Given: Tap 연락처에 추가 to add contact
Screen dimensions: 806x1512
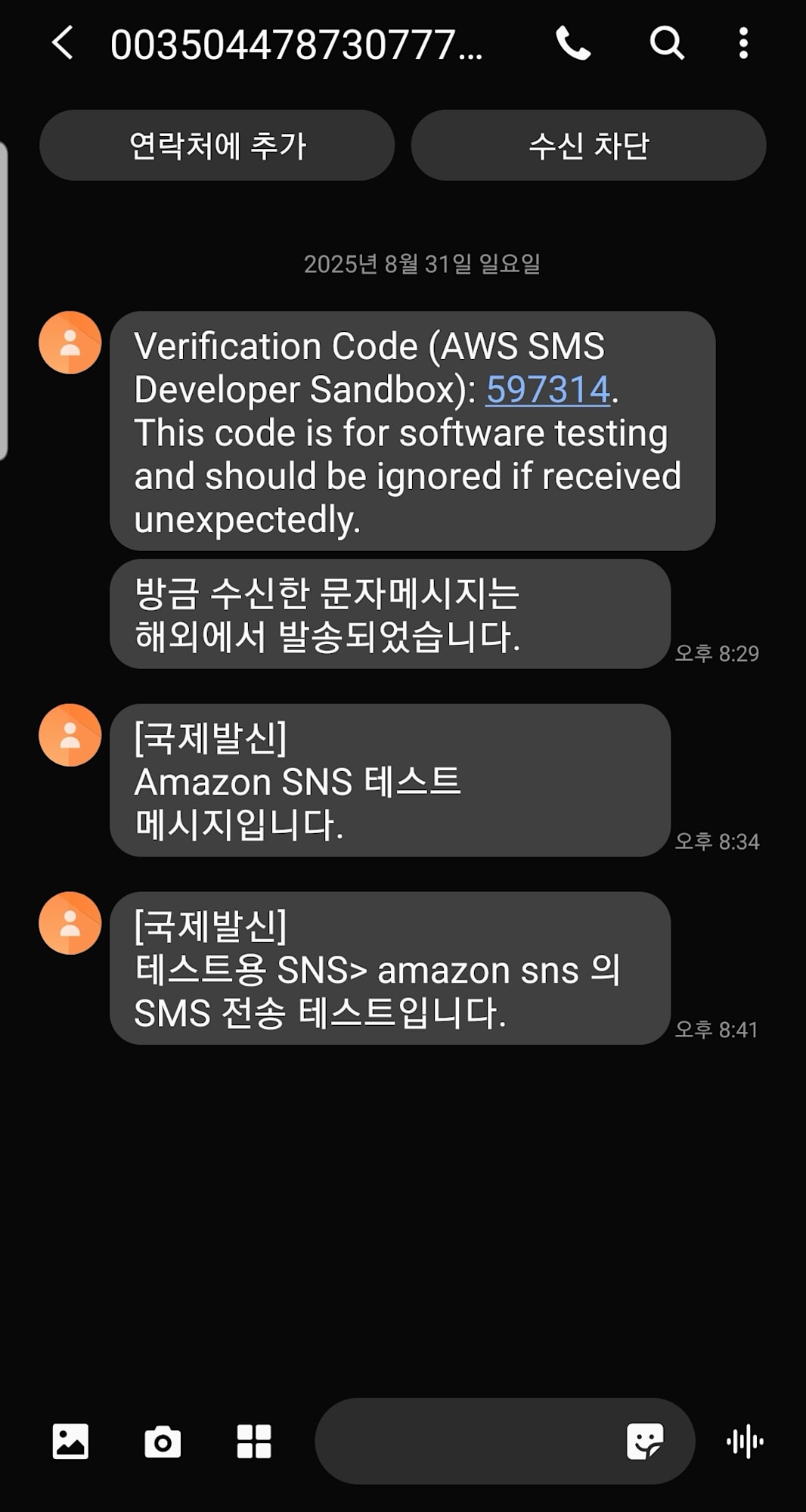Looking at the screenshot, I should tap(217, 145).
